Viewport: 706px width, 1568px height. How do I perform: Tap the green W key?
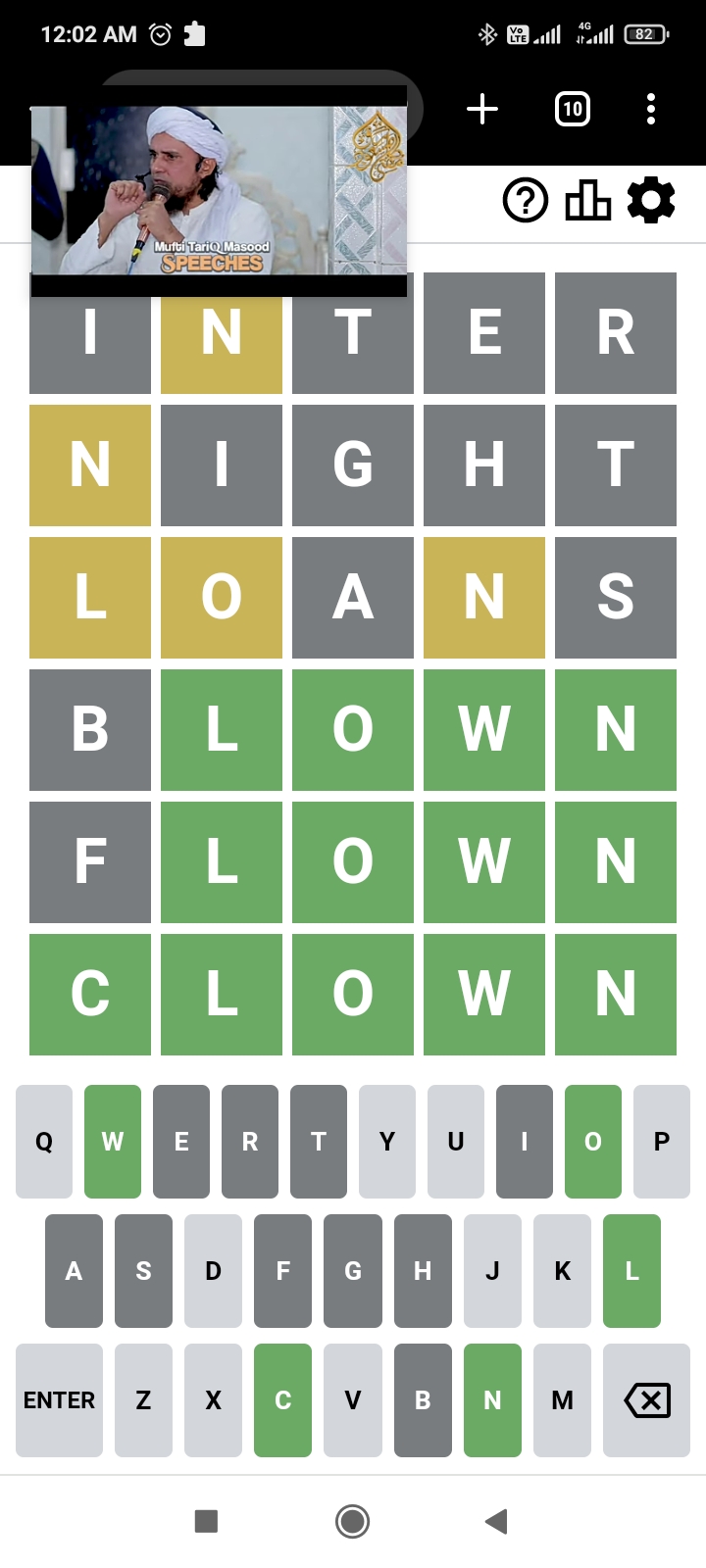click(x=113, y=1142)
